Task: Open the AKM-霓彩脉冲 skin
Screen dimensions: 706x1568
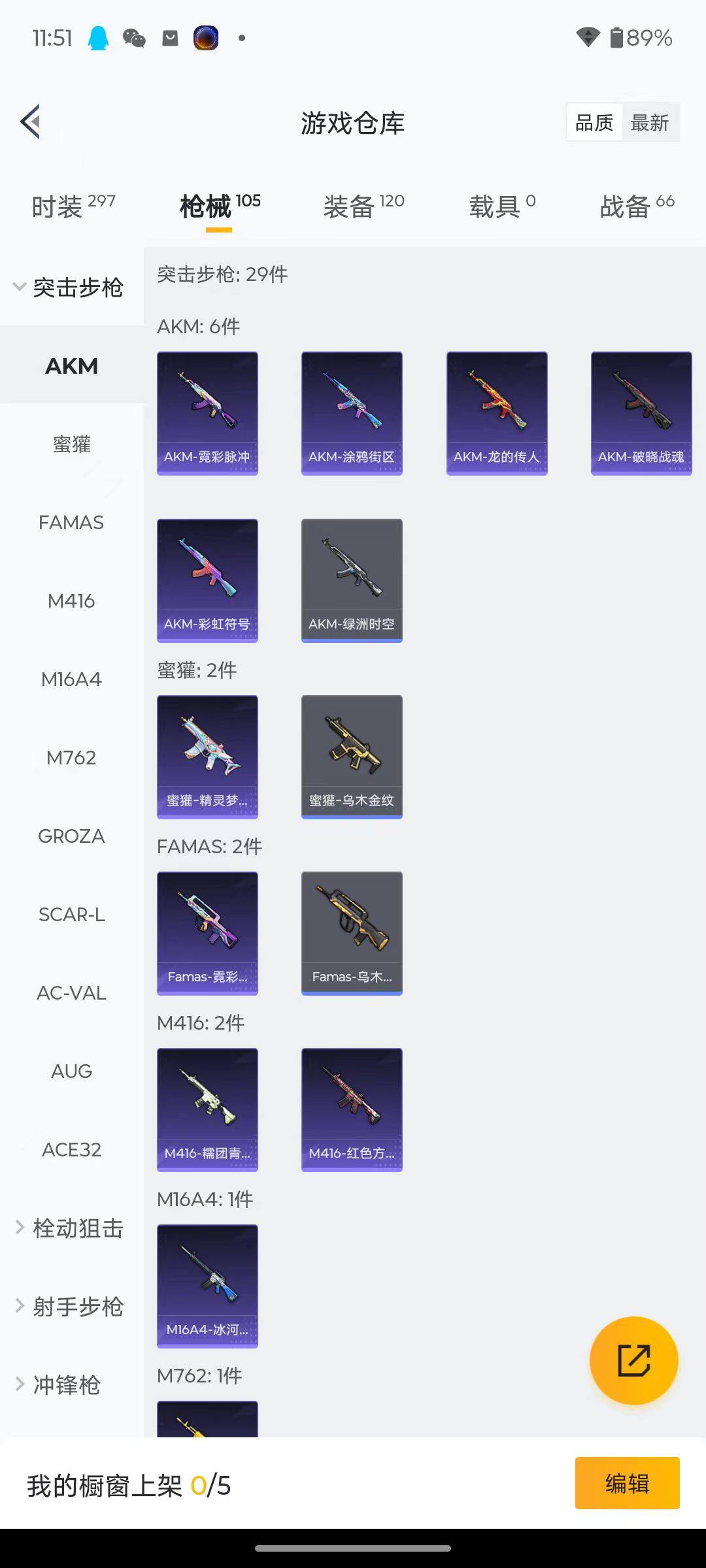Action: [207, 413]
